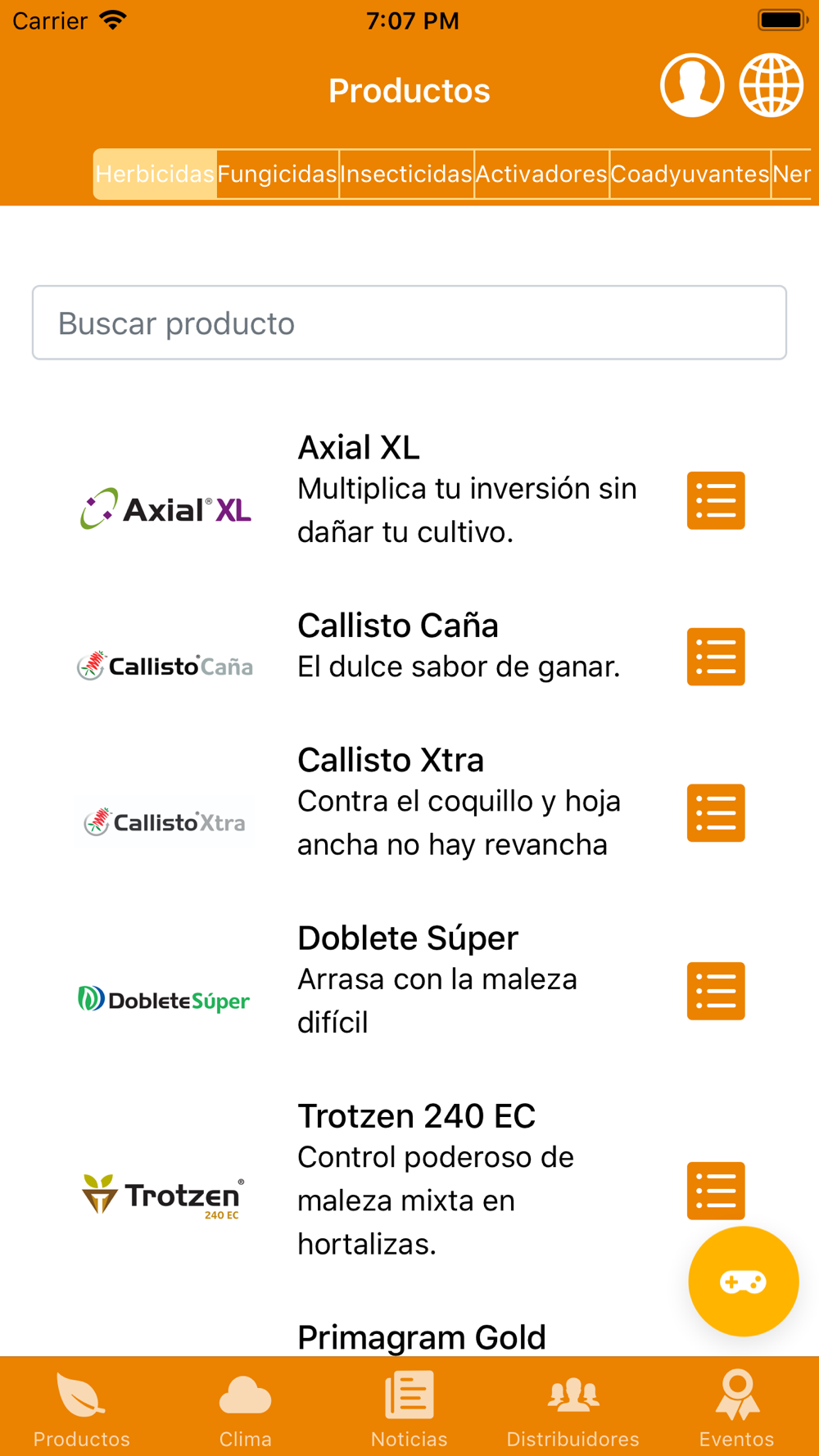Open details list icon for Axial XL
Screen dimensions: 819x1456
[x=716, y=500]
